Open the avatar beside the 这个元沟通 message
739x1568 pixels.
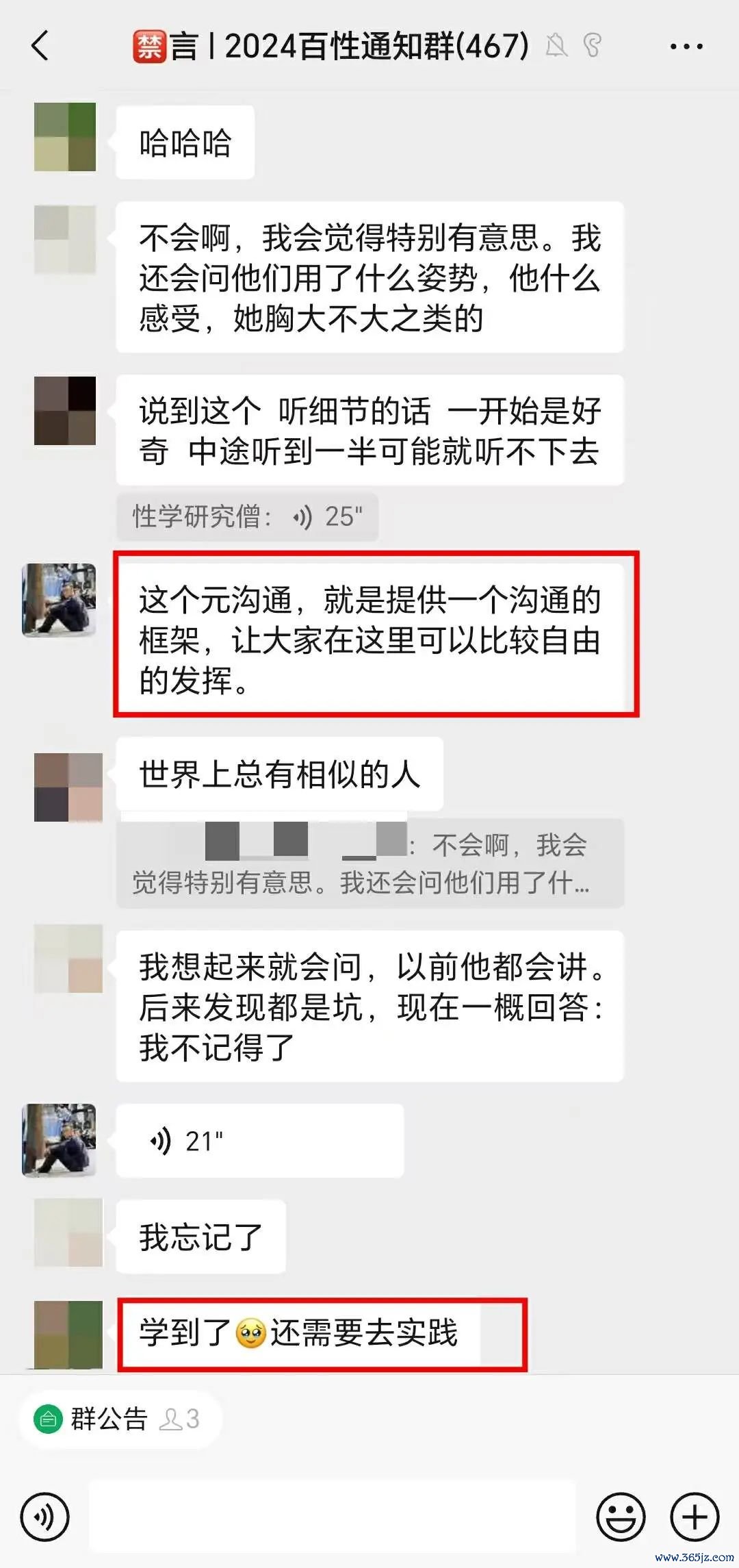pyautogui.click(x=59, y=600)
